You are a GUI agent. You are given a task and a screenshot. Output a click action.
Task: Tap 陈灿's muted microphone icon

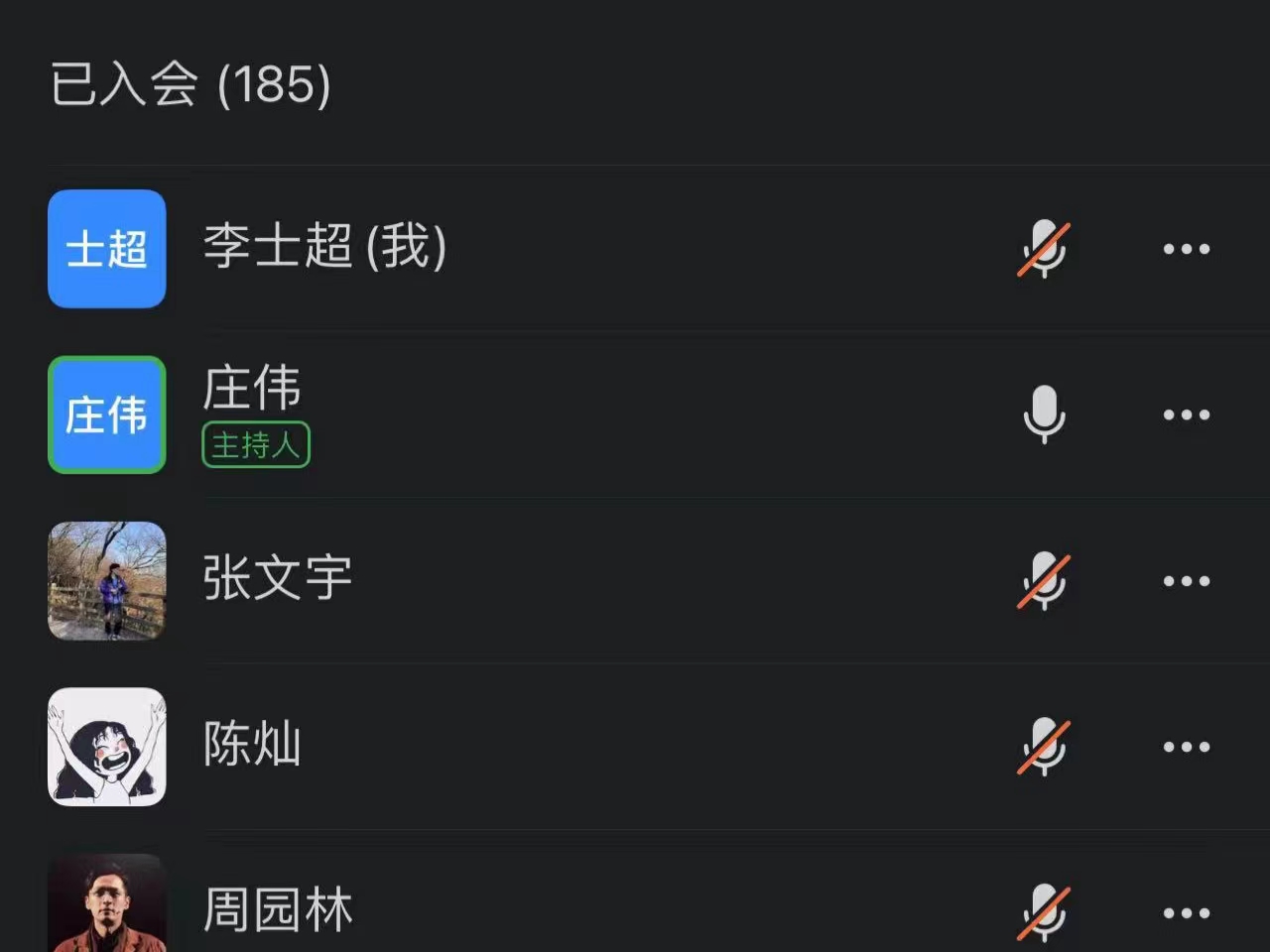coord(1044,747)
